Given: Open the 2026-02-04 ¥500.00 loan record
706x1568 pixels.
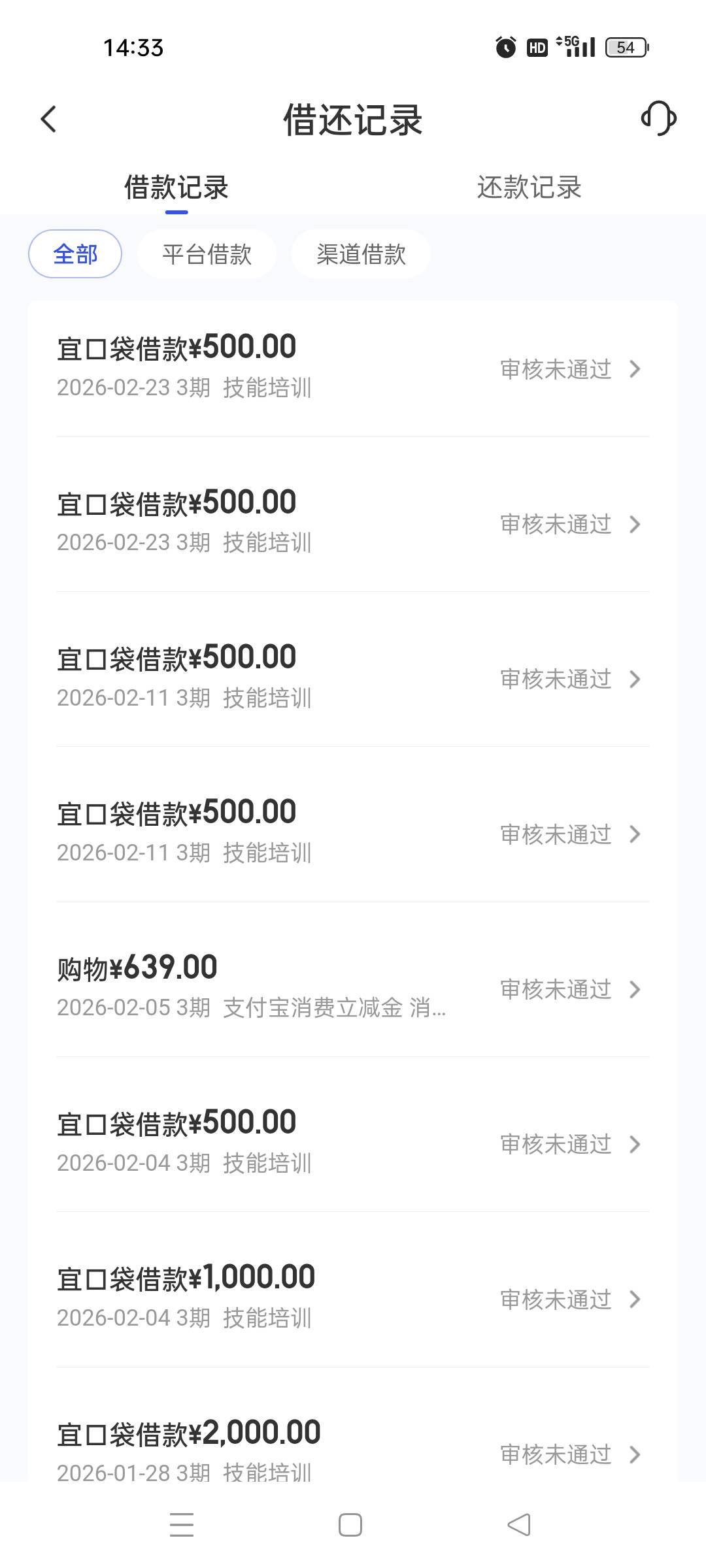Looking at the screenshot, I should click(x=353, y=1142).
